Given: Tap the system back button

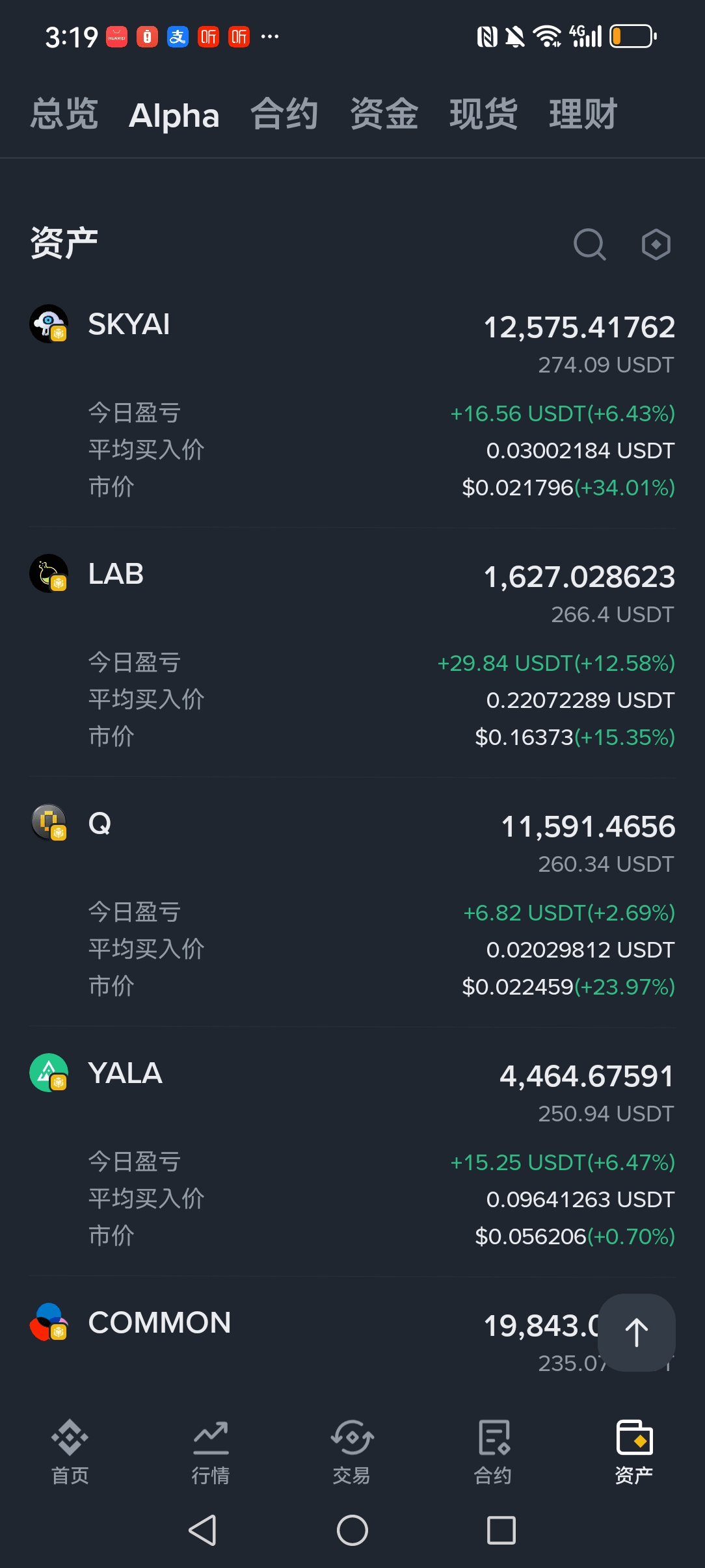Looking at the screenshot, I should [203, 1530].
